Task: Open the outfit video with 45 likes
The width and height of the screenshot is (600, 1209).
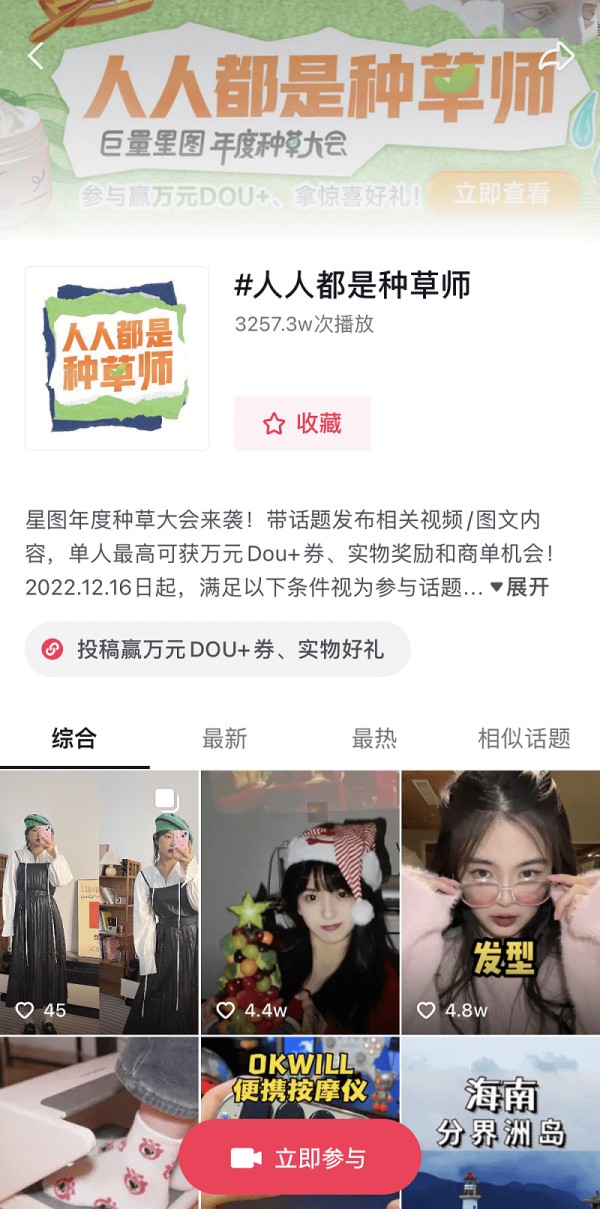Action: click(99, 900)
